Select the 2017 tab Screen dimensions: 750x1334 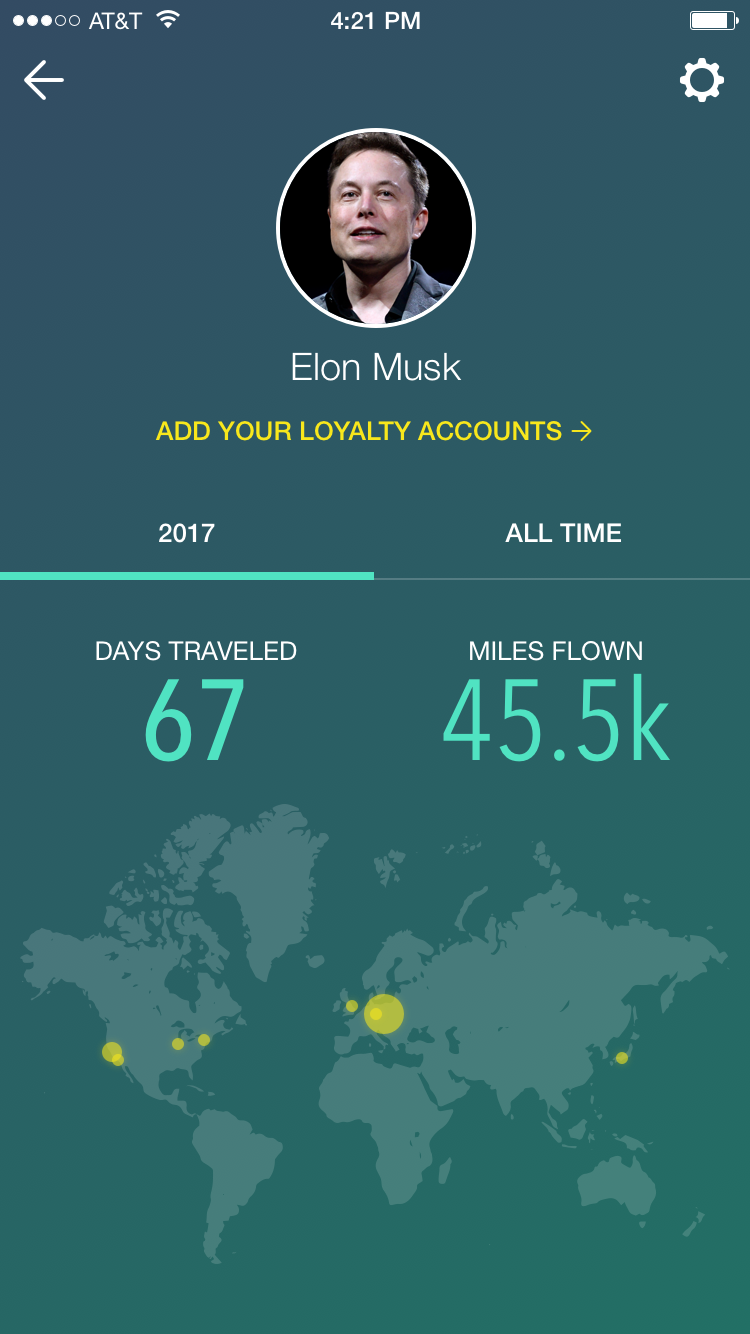pos(187,533)
